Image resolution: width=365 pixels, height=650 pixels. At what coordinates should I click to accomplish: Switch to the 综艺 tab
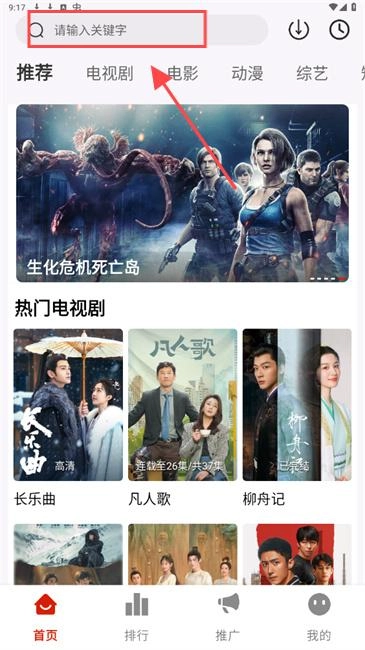point(312,73)
